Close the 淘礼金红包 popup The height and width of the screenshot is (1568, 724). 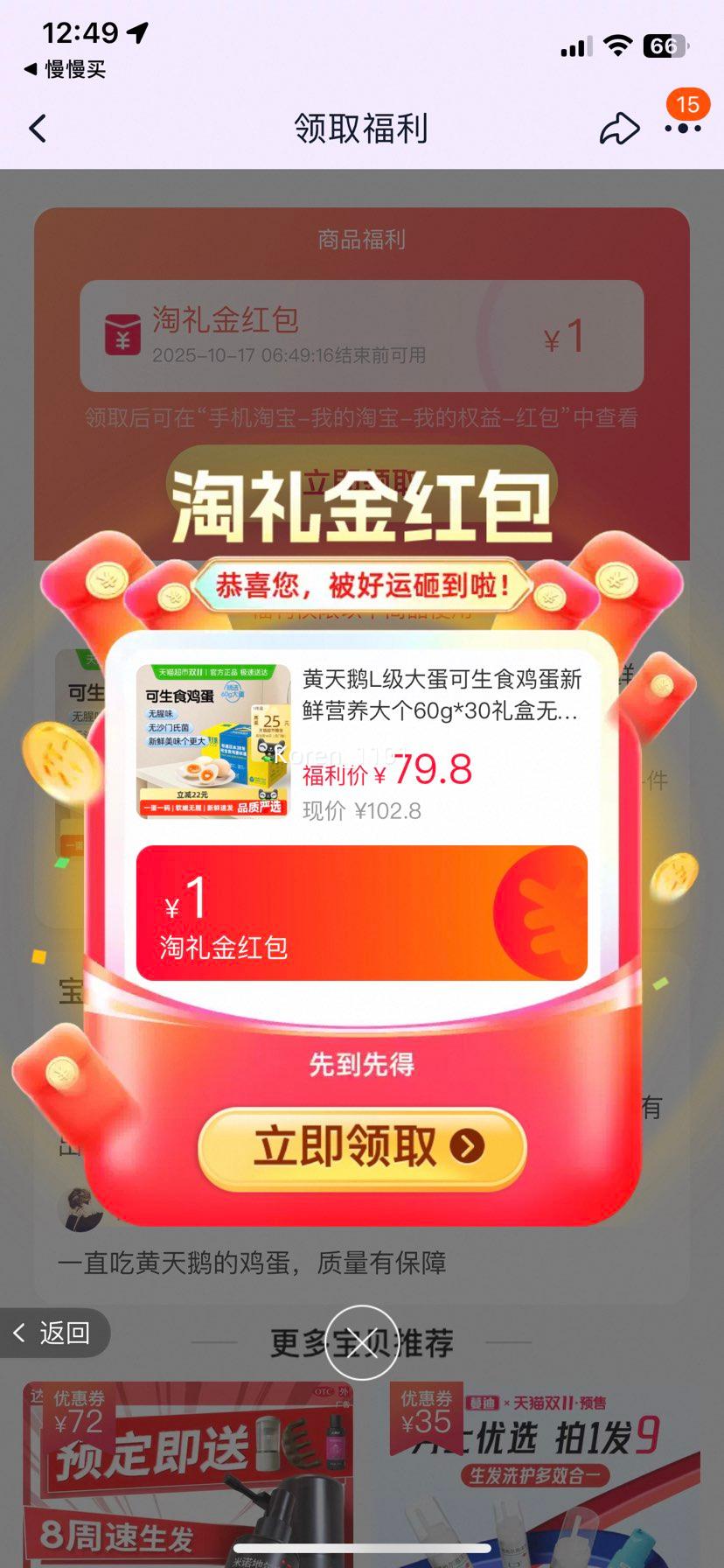[361, 1342]
